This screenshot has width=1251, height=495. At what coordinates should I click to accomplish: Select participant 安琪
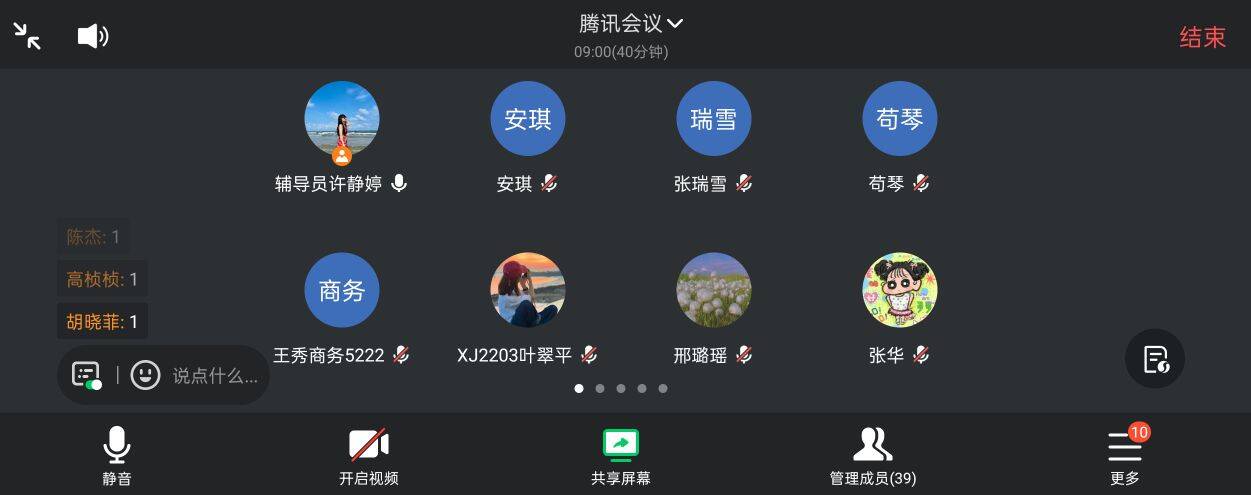coord(527,120)
